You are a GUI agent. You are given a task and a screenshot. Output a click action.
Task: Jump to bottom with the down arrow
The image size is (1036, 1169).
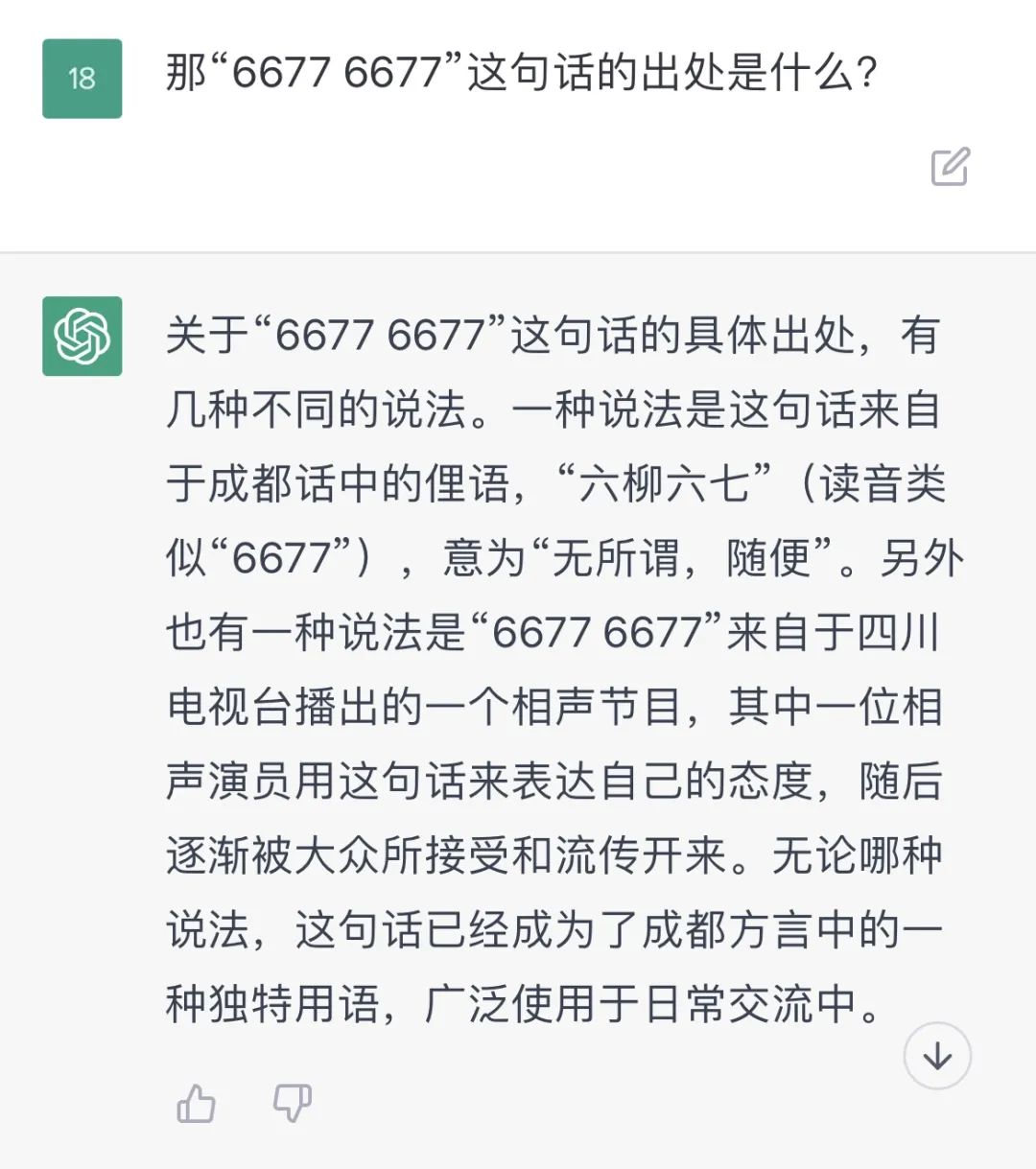(x=936, y=1056)
